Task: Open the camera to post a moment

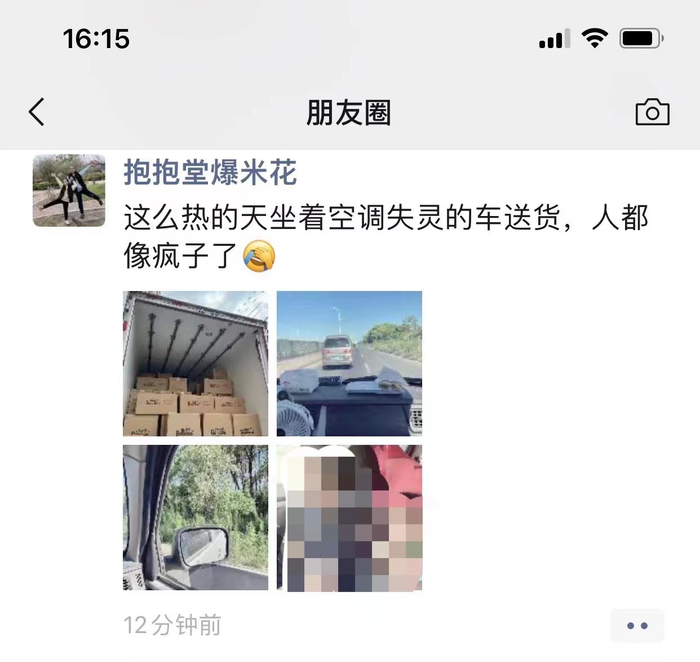Action: coord(652,112)
